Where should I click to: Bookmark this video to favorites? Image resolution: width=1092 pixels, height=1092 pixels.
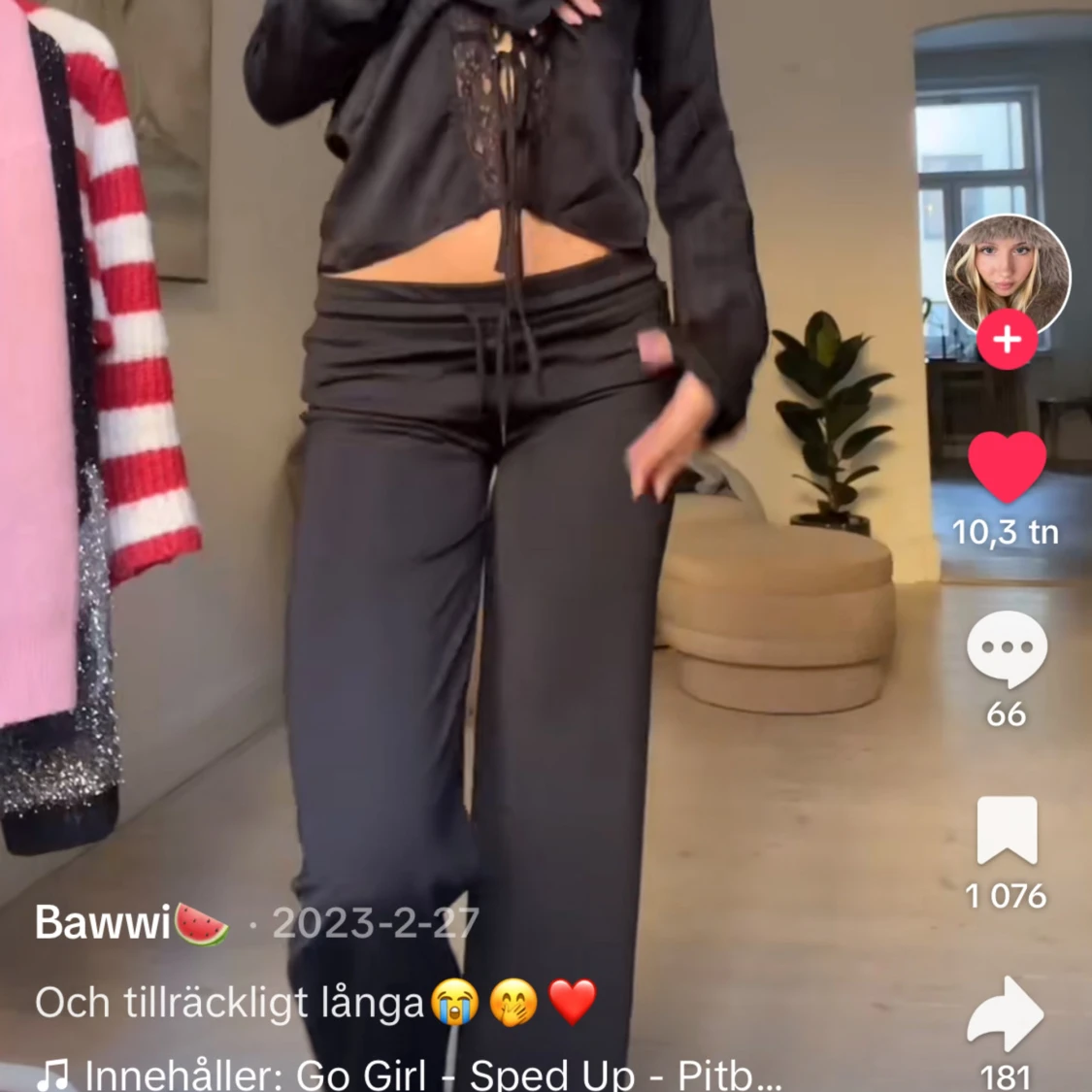point(1007,831)
